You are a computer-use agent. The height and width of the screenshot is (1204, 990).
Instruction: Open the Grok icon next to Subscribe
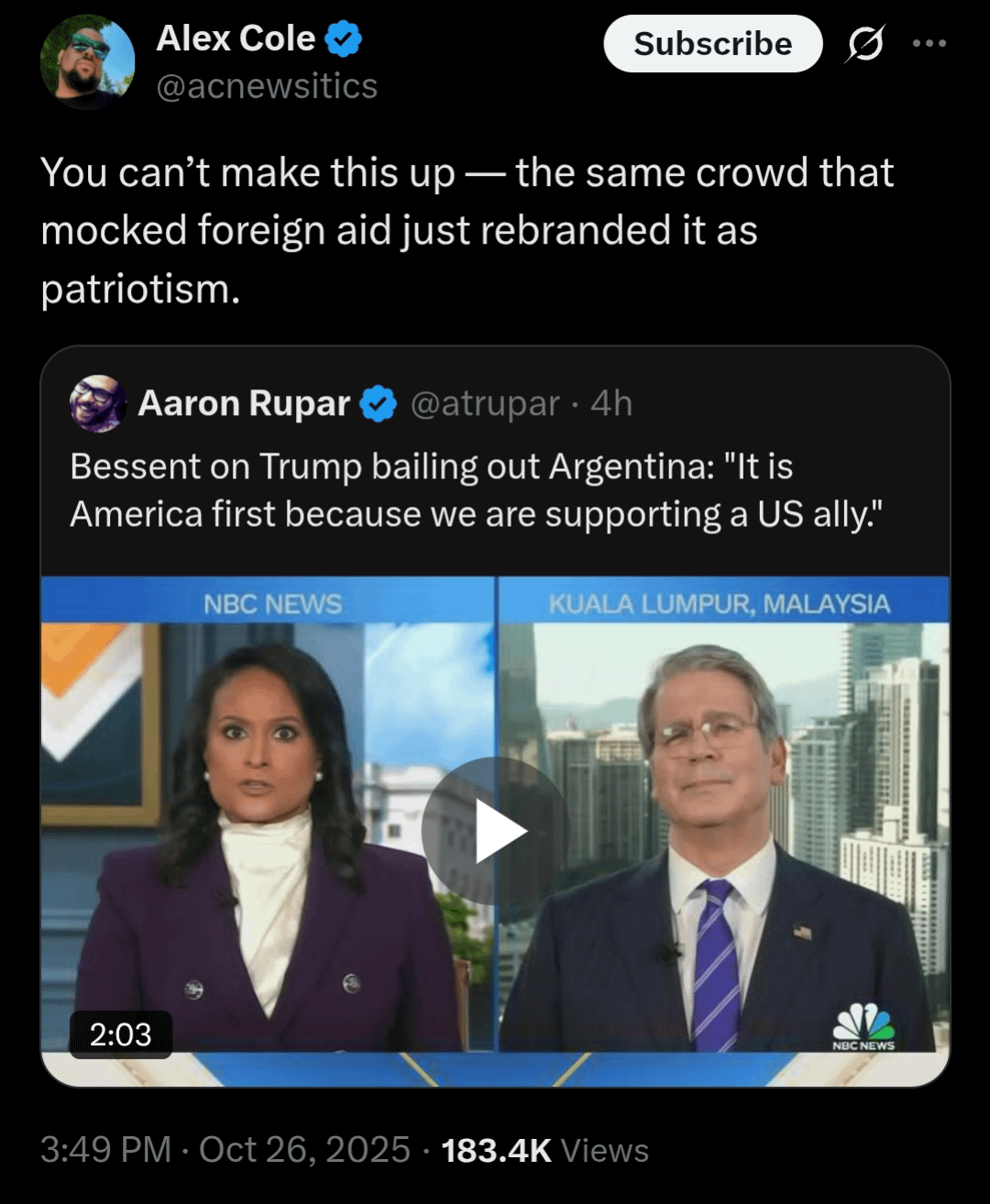tap(864, 44)
